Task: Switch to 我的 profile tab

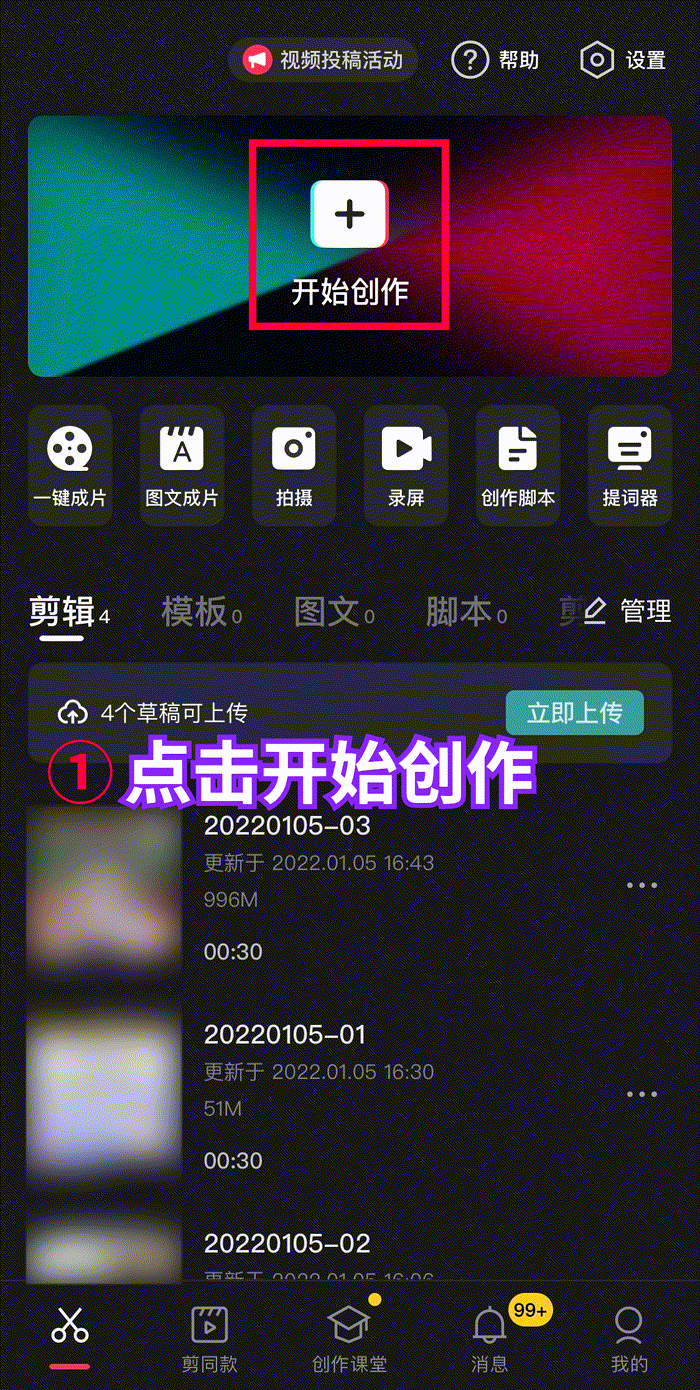Action: (629, 1338)
